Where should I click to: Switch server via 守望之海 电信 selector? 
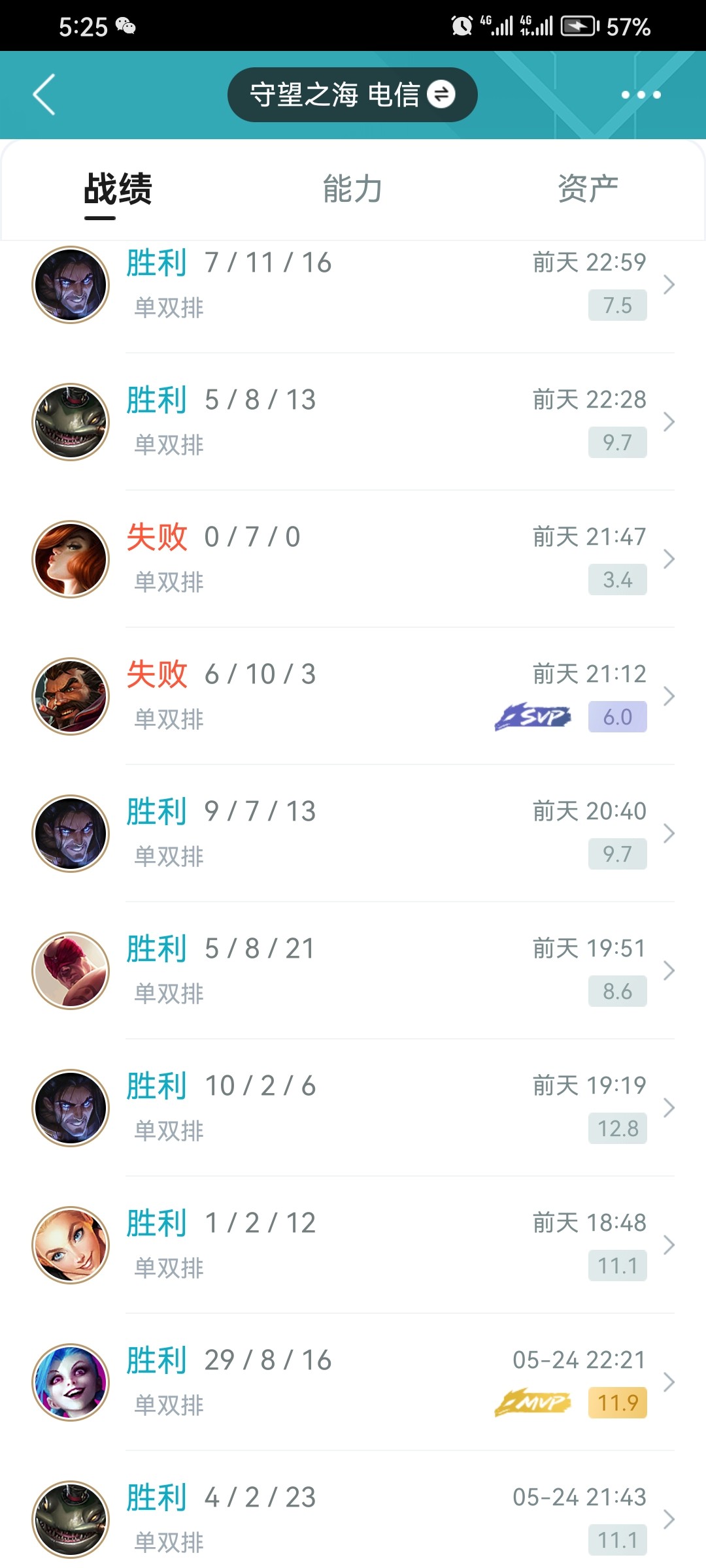click(x=352, y=95)
